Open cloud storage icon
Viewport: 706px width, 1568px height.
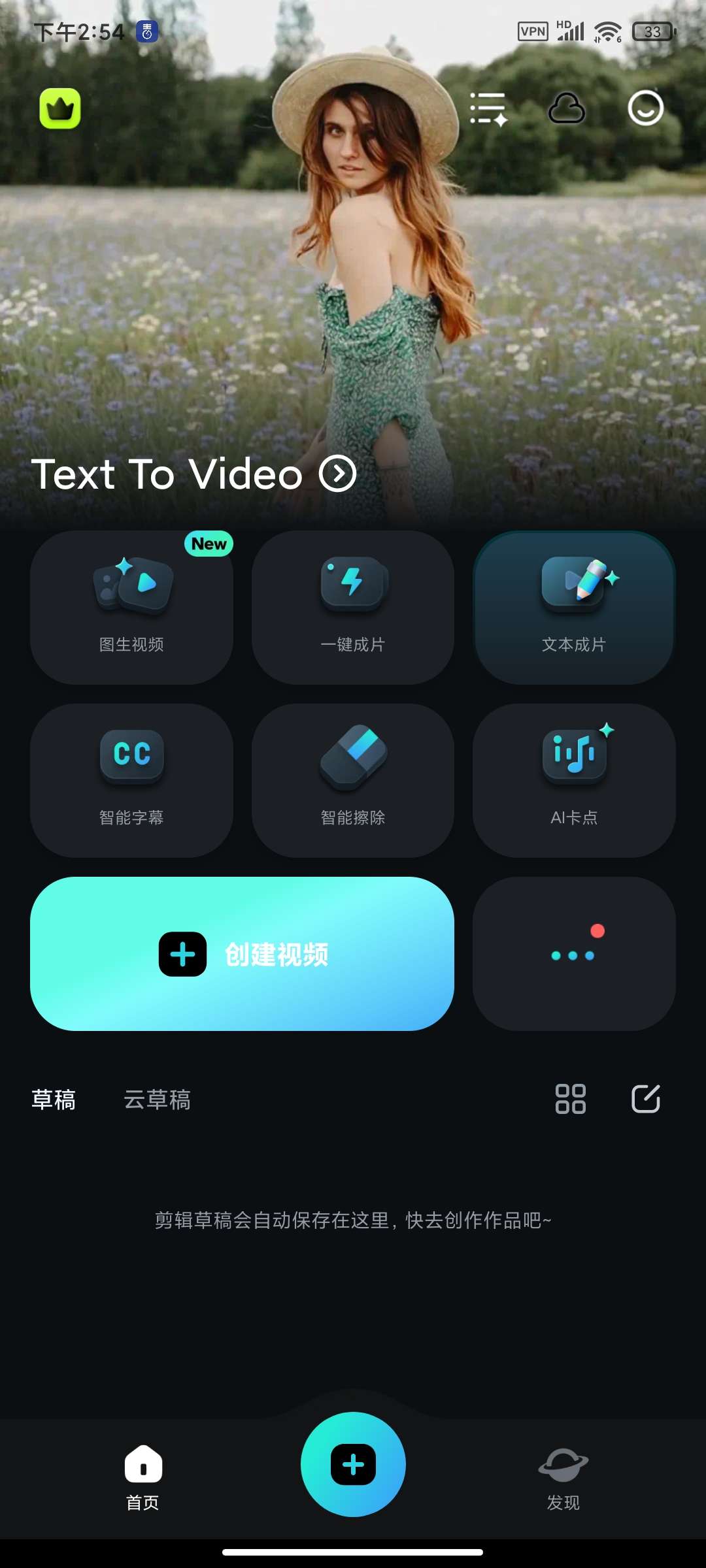tap(567, 108)
